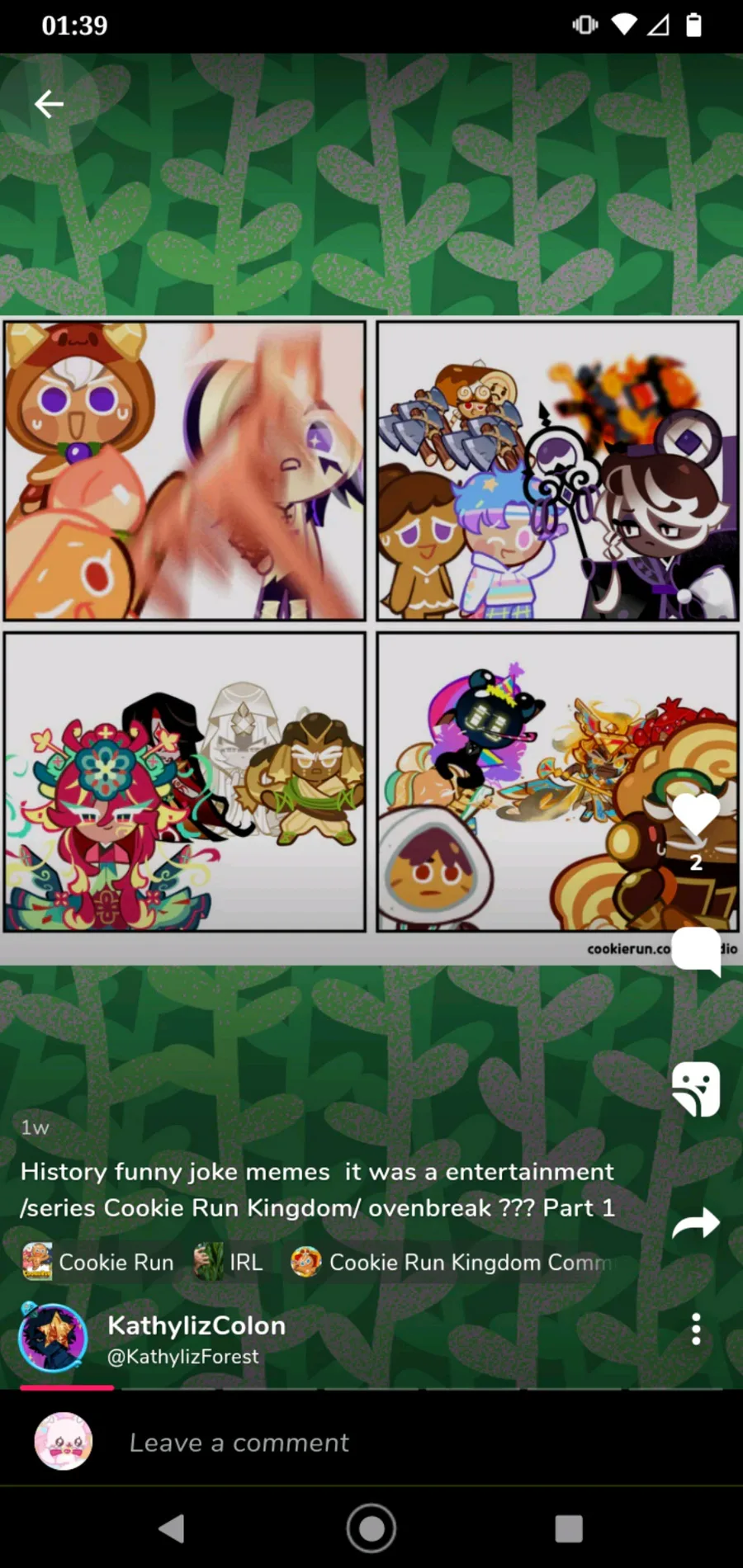Open the IRL community tag
The image size is (743, 1568).
229,1262
